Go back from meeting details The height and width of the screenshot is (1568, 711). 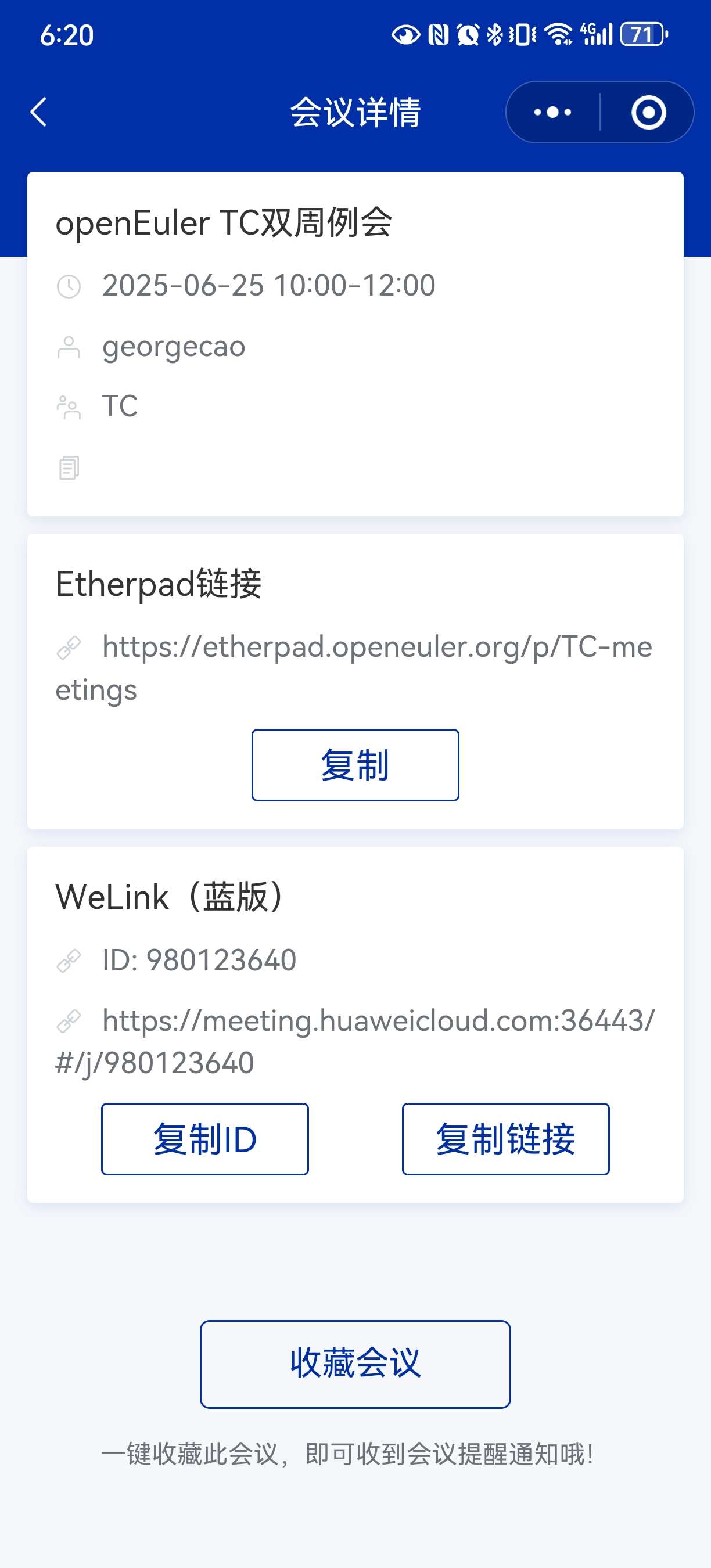39,112
